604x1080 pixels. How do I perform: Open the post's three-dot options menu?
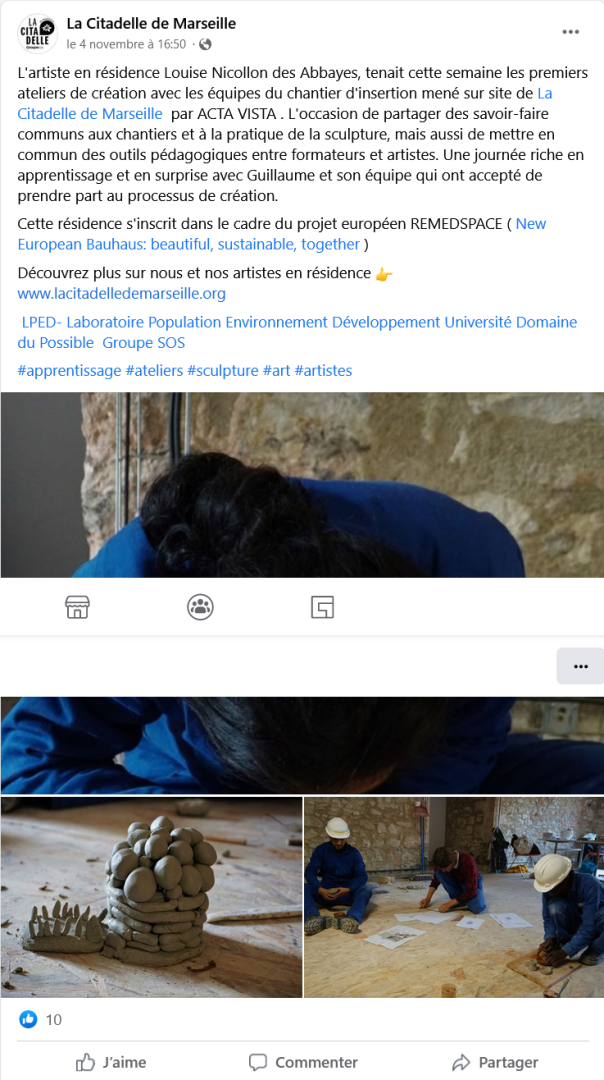click(570, 32)
